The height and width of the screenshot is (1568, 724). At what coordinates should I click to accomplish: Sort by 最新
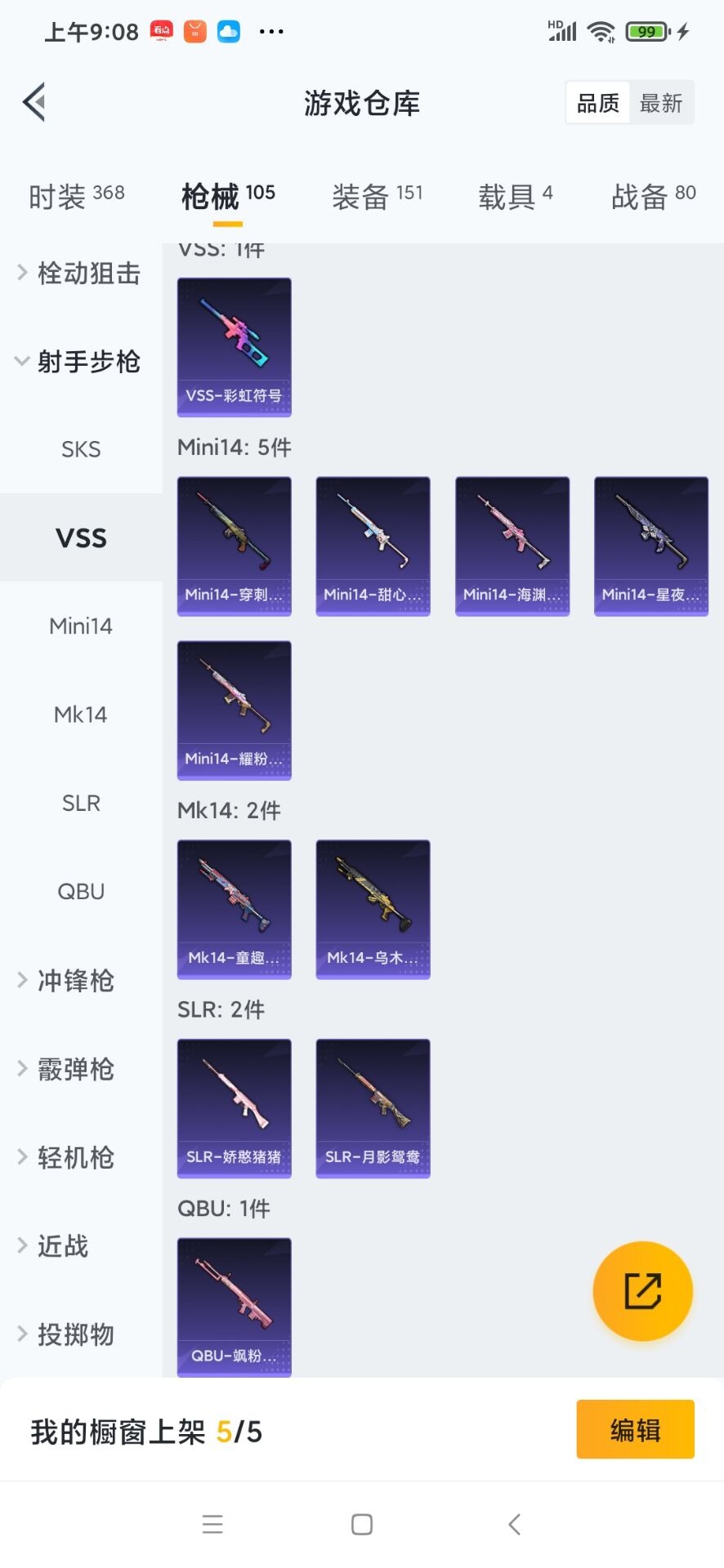point(661,103)
